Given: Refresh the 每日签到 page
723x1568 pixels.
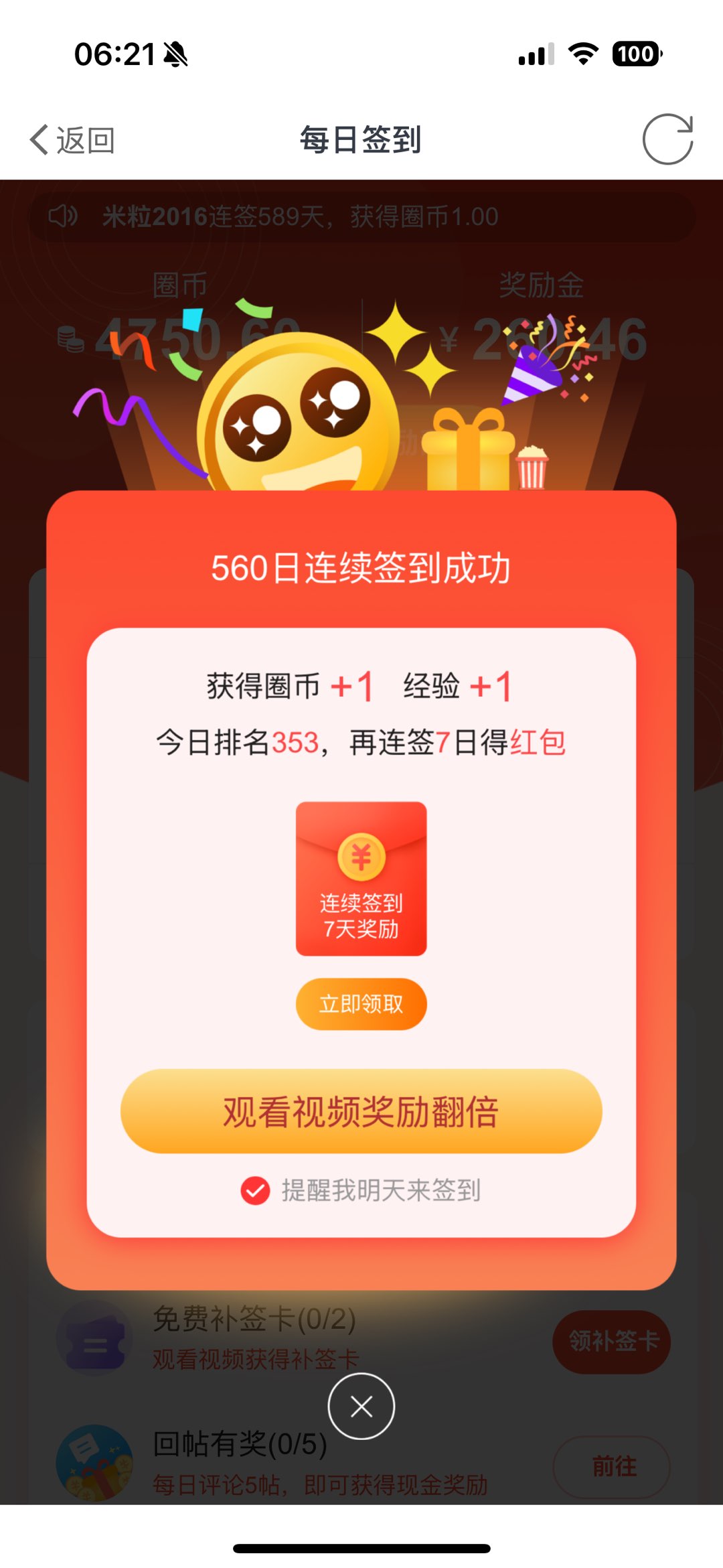Looking at the screenshot, I should click(667, 139).
